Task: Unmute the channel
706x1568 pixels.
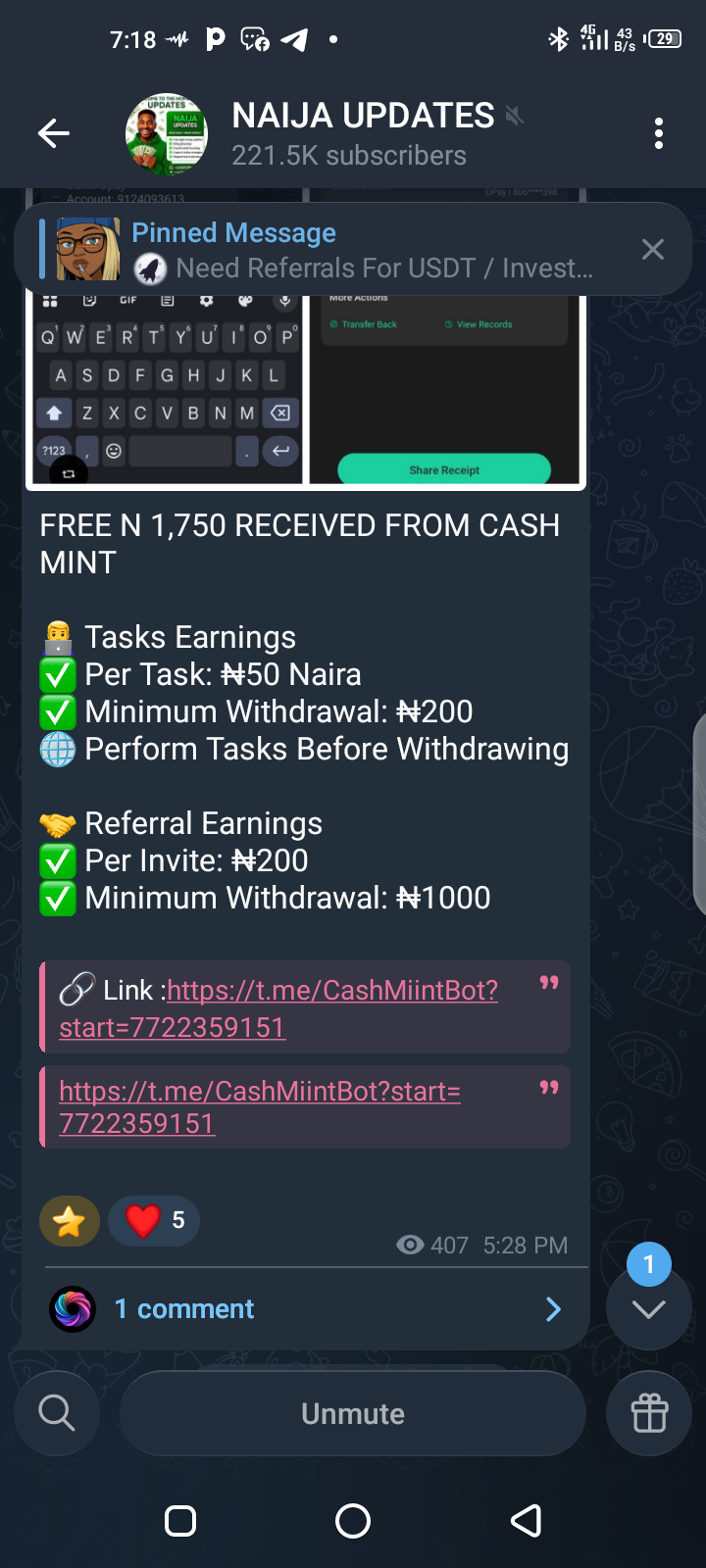Action: 353,1413
